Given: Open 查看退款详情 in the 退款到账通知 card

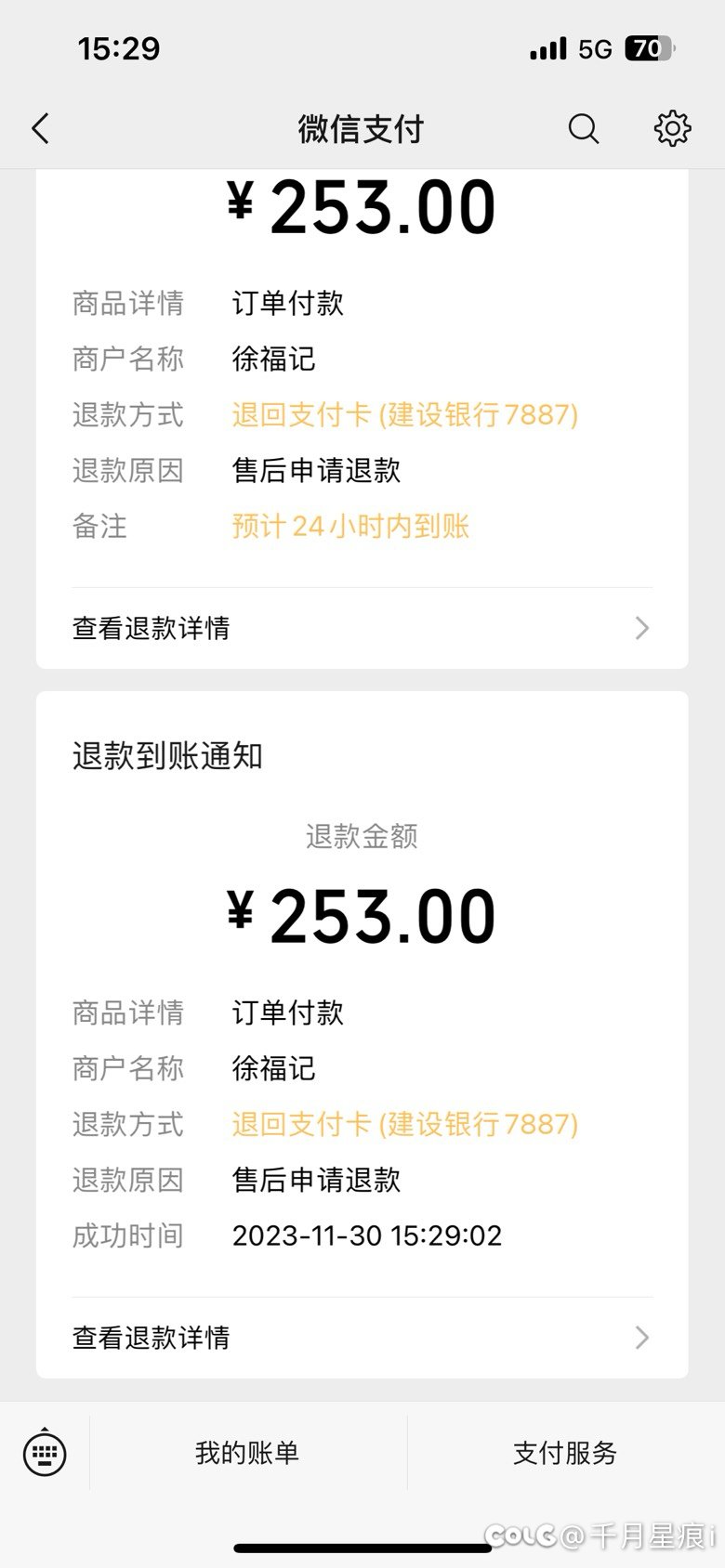Looking at the screenshot, I should pos(362,1338).
